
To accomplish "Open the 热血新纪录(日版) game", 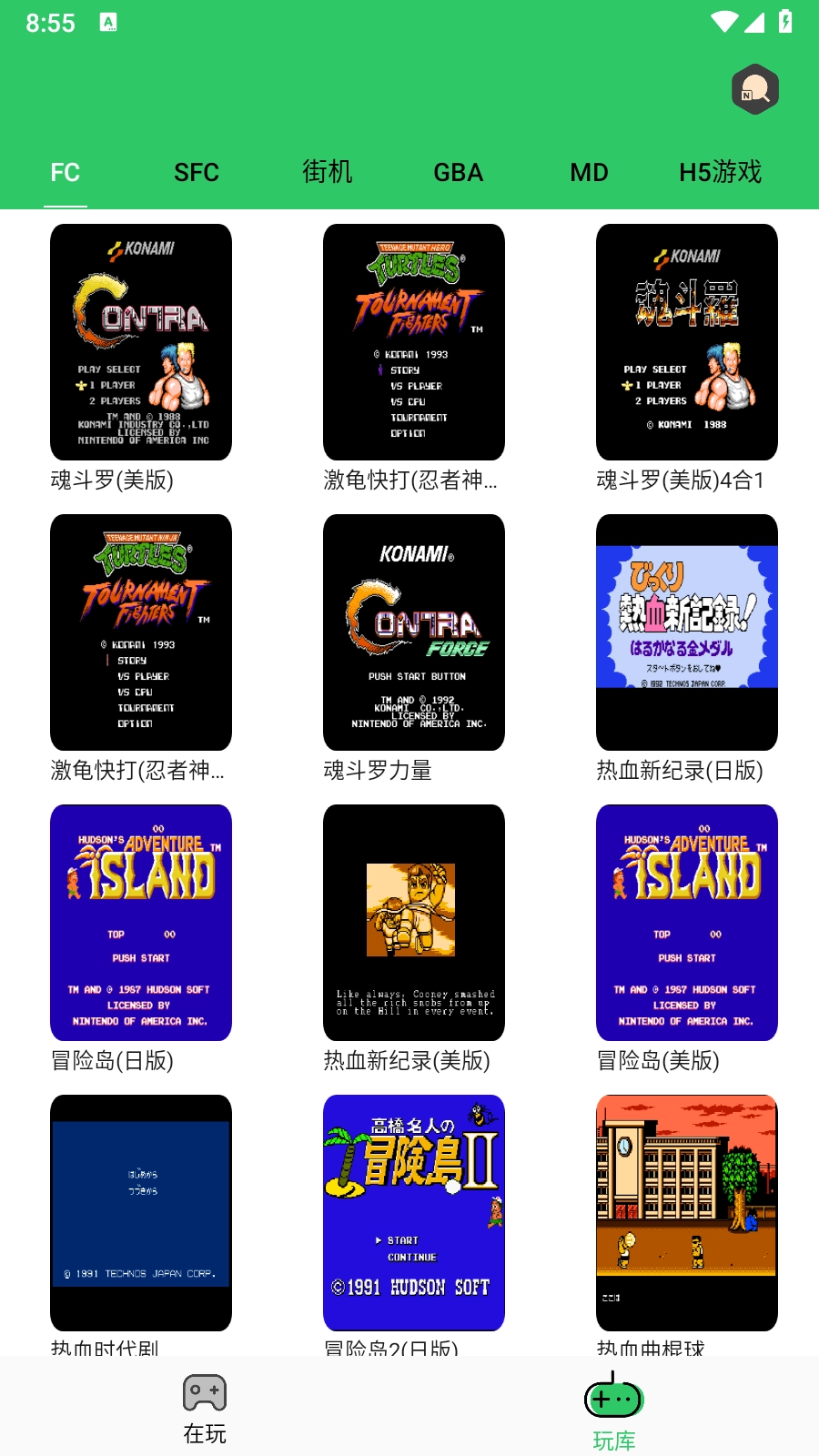I will [687, 632].
